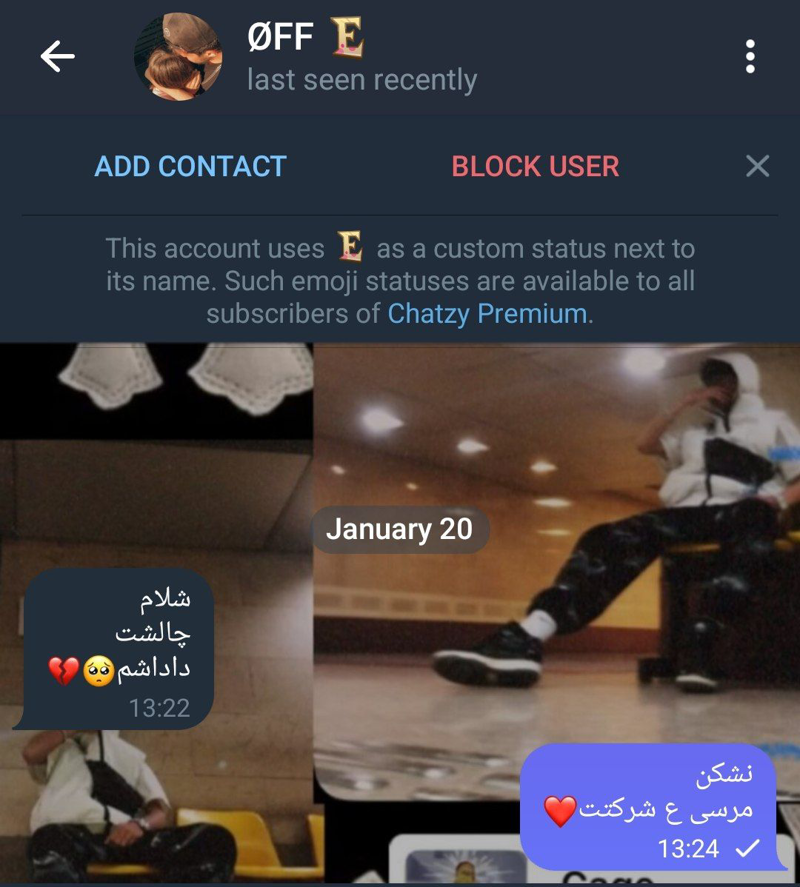Open the ØFF profile picture
This screenshot has height=887, width=800.
coord(178,57)
